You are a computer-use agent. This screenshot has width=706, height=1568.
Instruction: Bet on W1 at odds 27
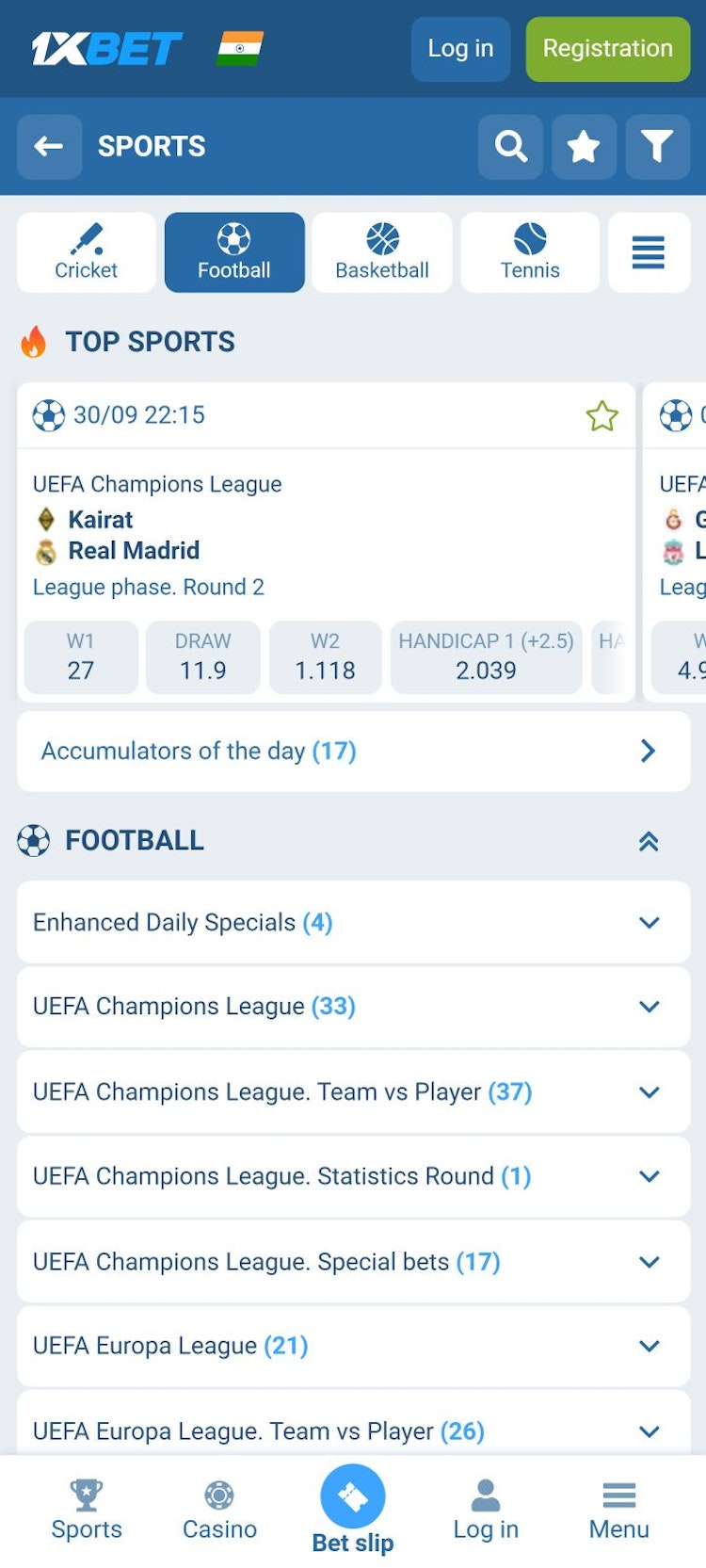(81, 657)
